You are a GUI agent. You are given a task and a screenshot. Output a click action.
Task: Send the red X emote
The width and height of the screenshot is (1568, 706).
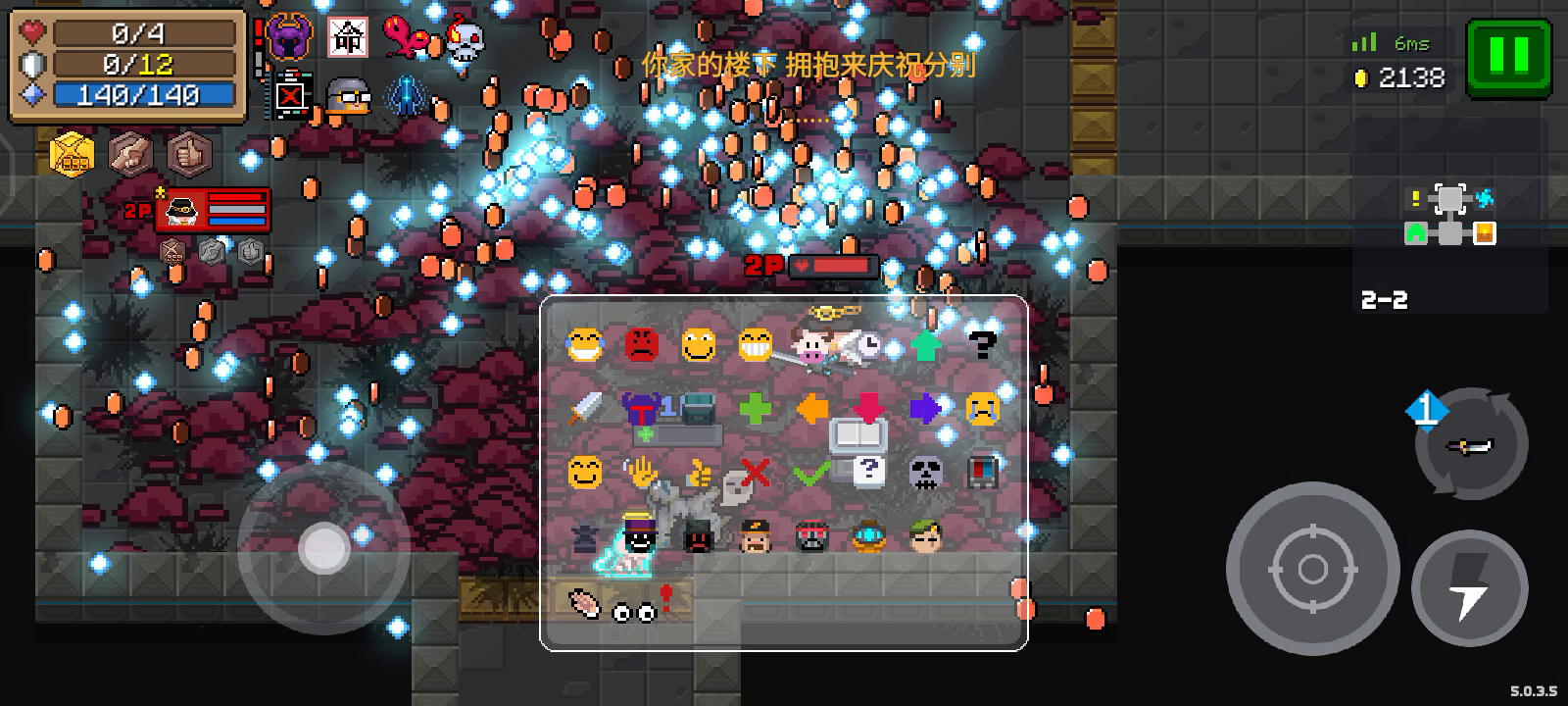pos(755,474)
